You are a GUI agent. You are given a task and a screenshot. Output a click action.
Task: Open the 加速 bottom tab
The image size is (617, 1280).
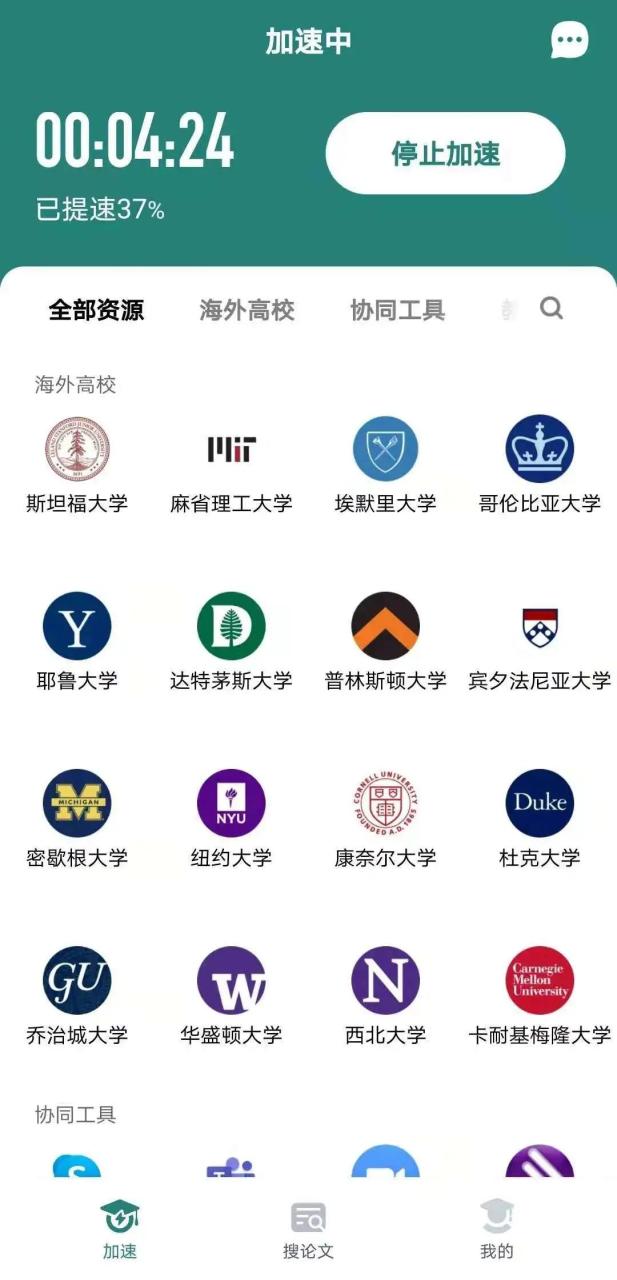(x=120, y=1229)
